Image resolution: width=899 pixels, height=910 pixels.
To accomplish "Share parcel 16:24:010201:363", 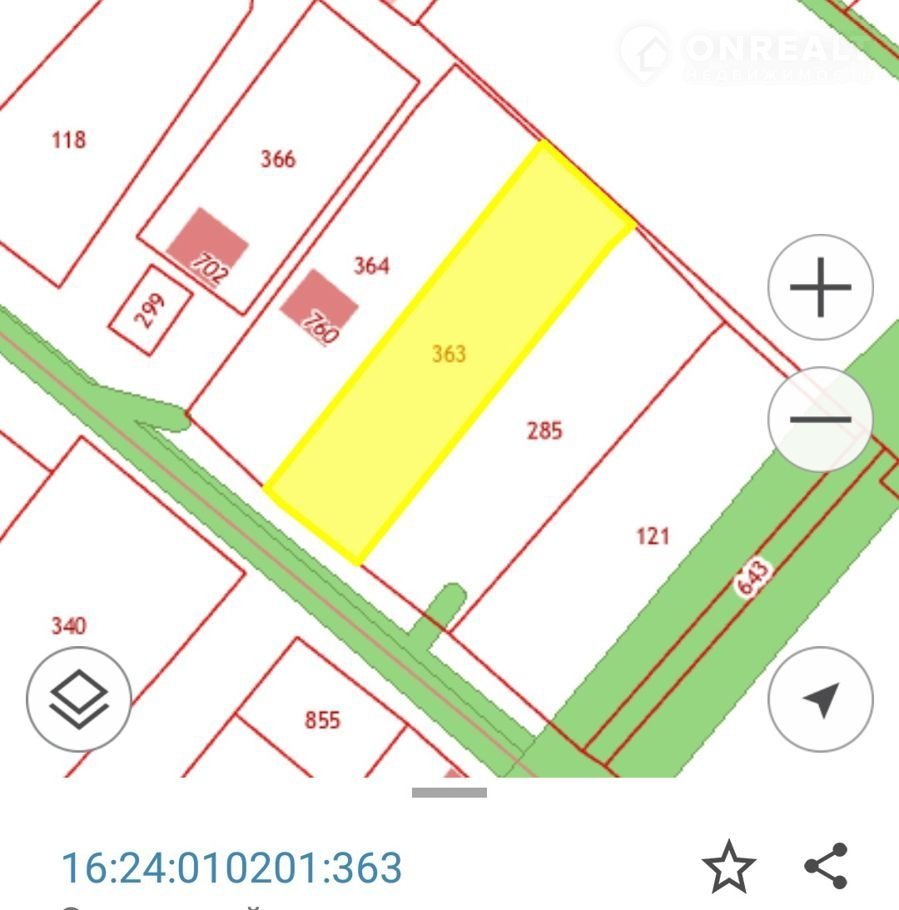I will [x=826, y=867].
